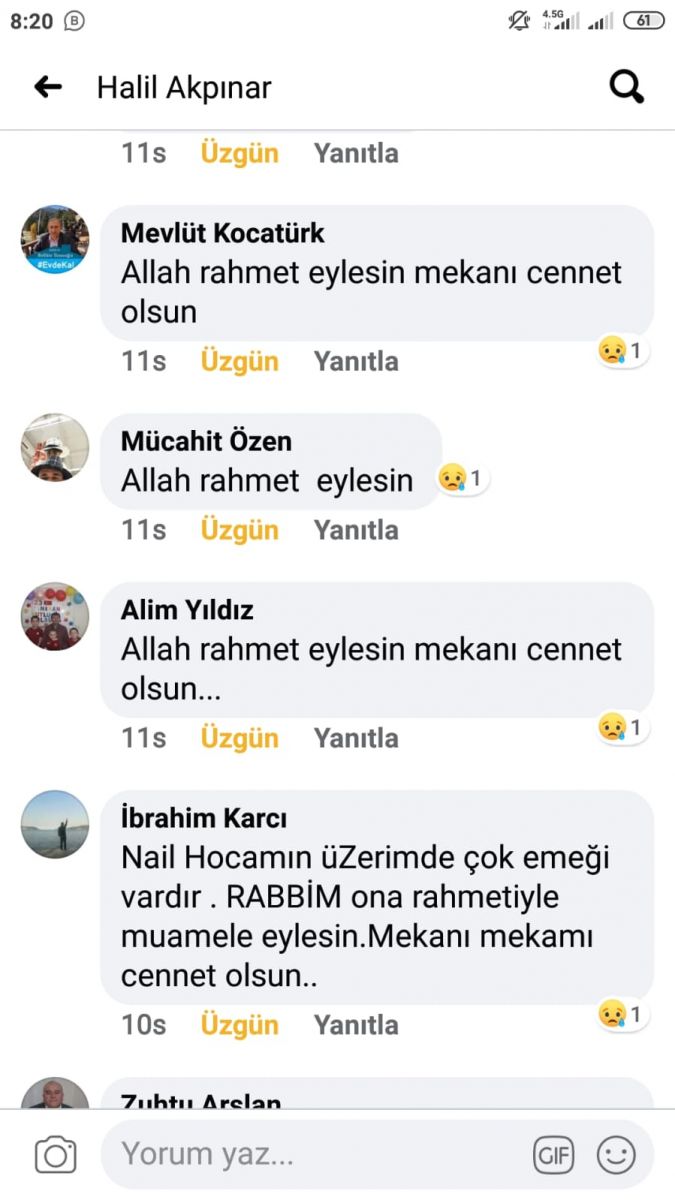View reactions on İbrahim Karcı's comment
The width and height of the screenshot is (675, 1200).
point(622,1015)
